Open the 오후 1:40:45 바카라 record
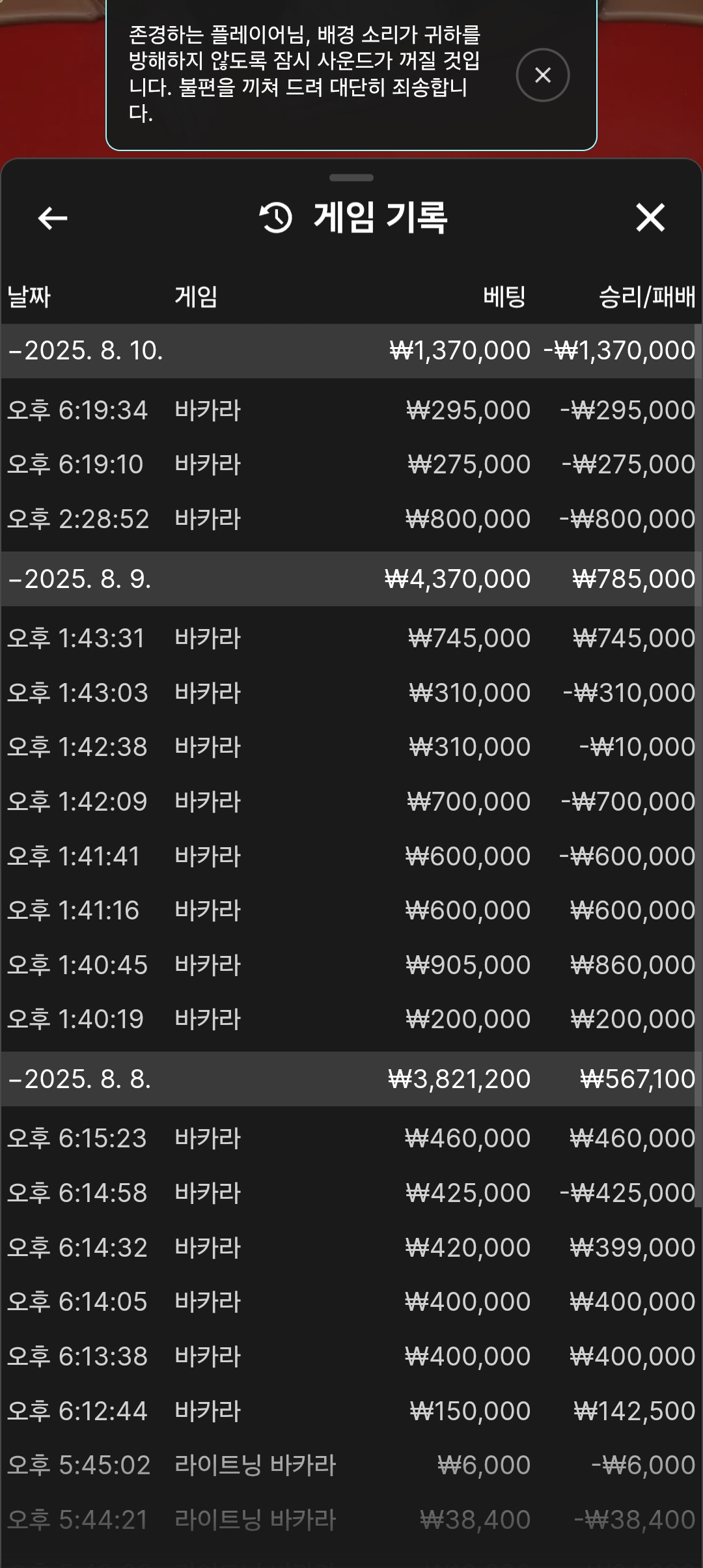 (x=351, y=965)
